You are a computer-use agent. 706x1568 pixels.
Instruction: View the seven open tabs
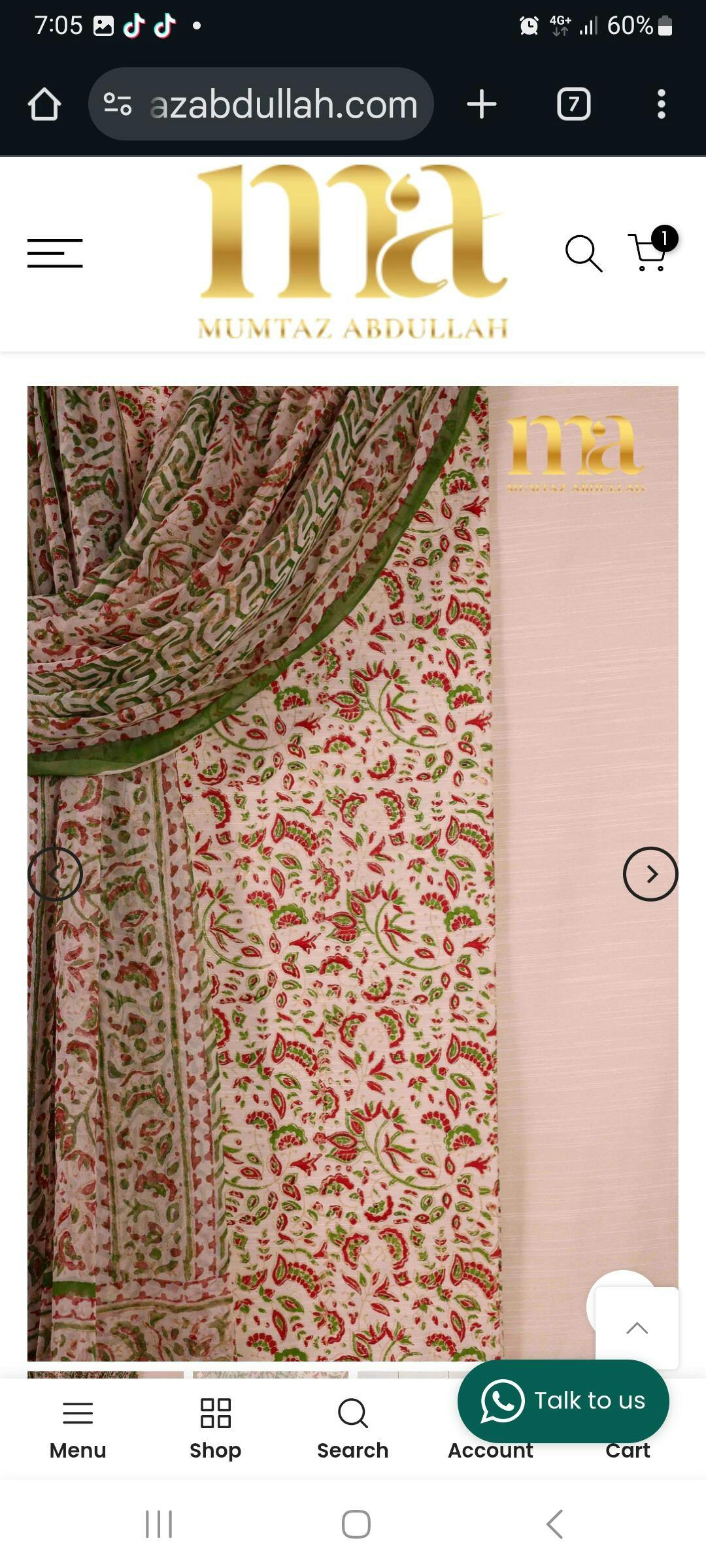click(573, 105)
